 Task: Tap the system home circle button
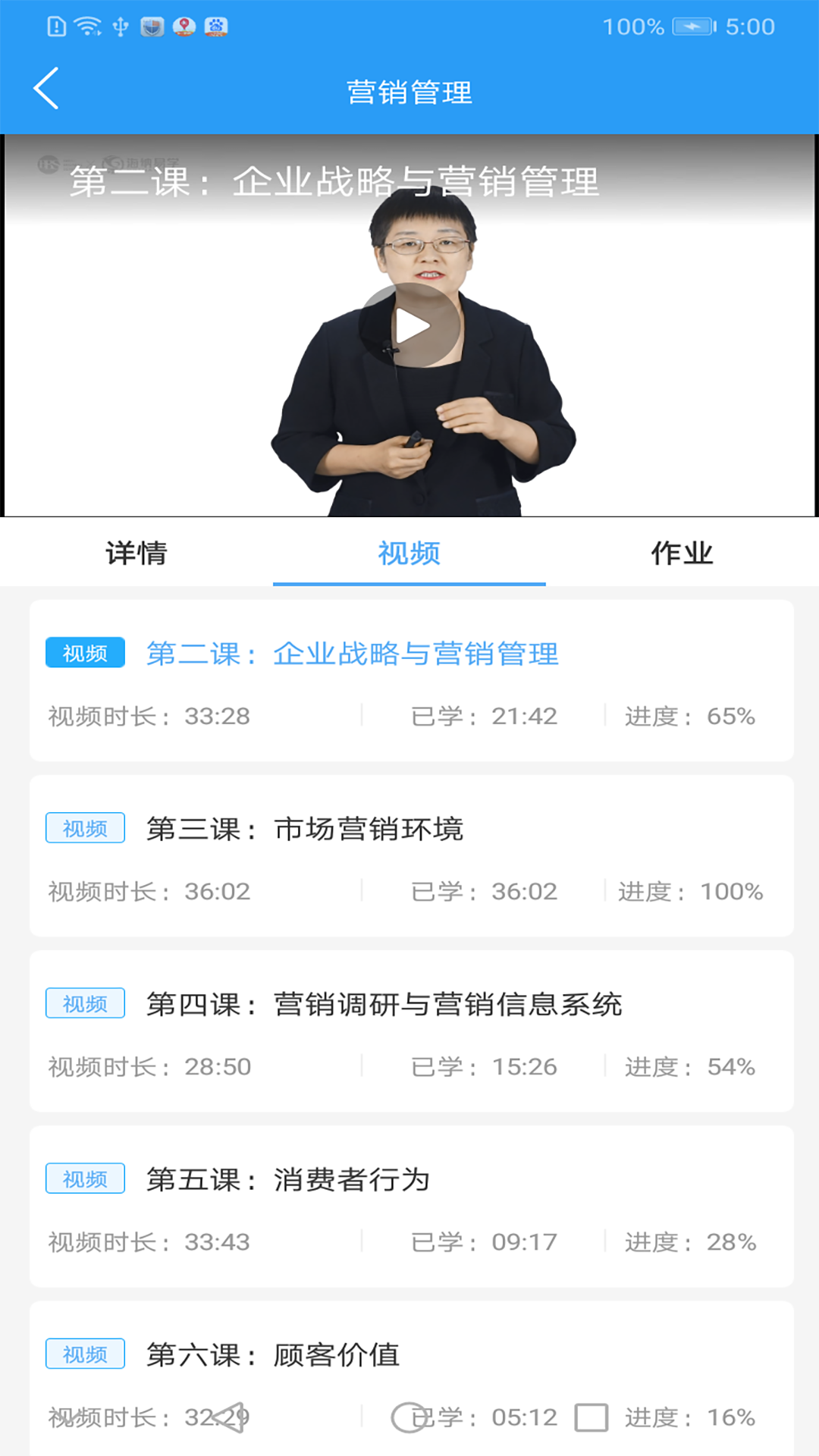tap(409, 1417)
